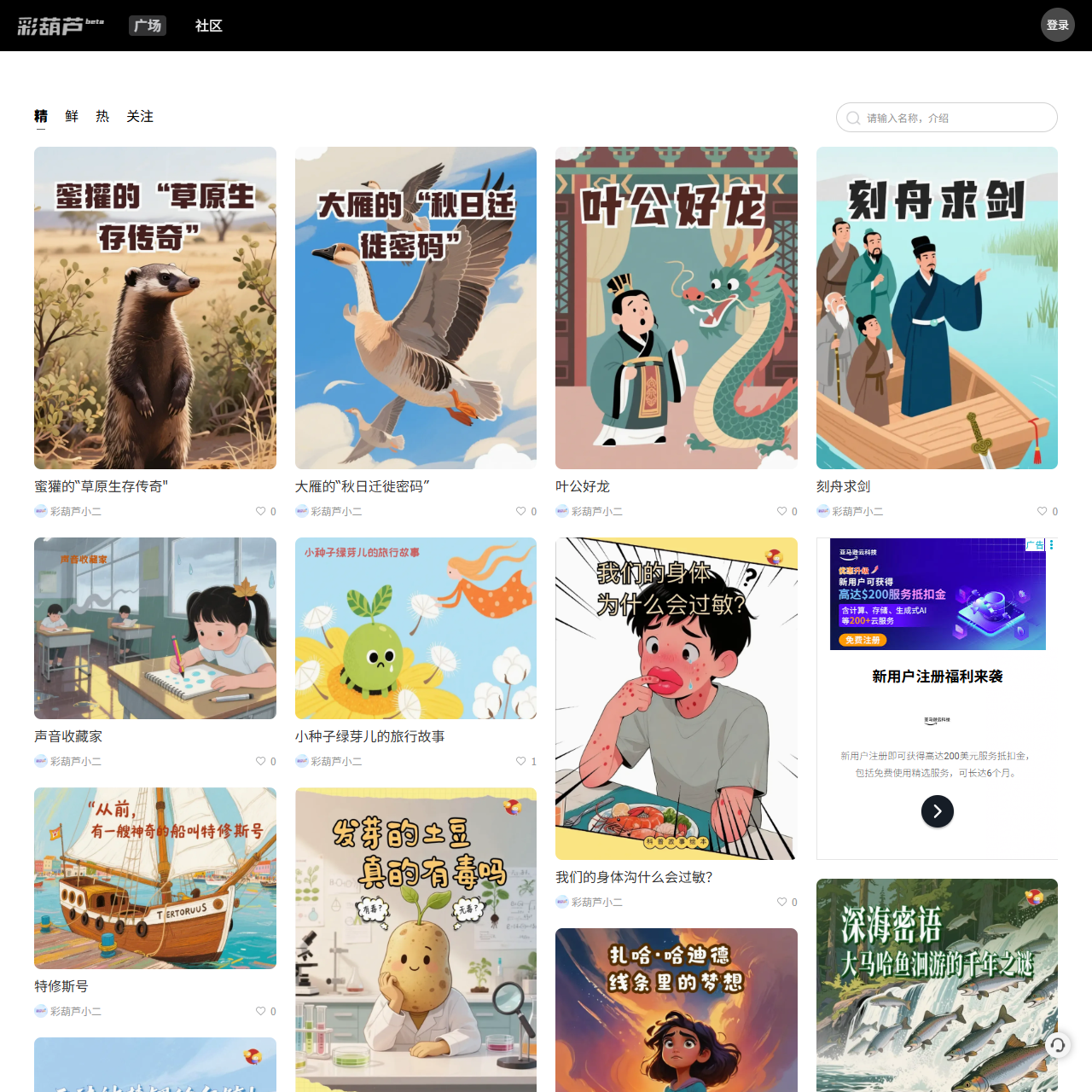Open the 特修斯号 story card
The image size is (1092, 1092).
tap(155, 878)
